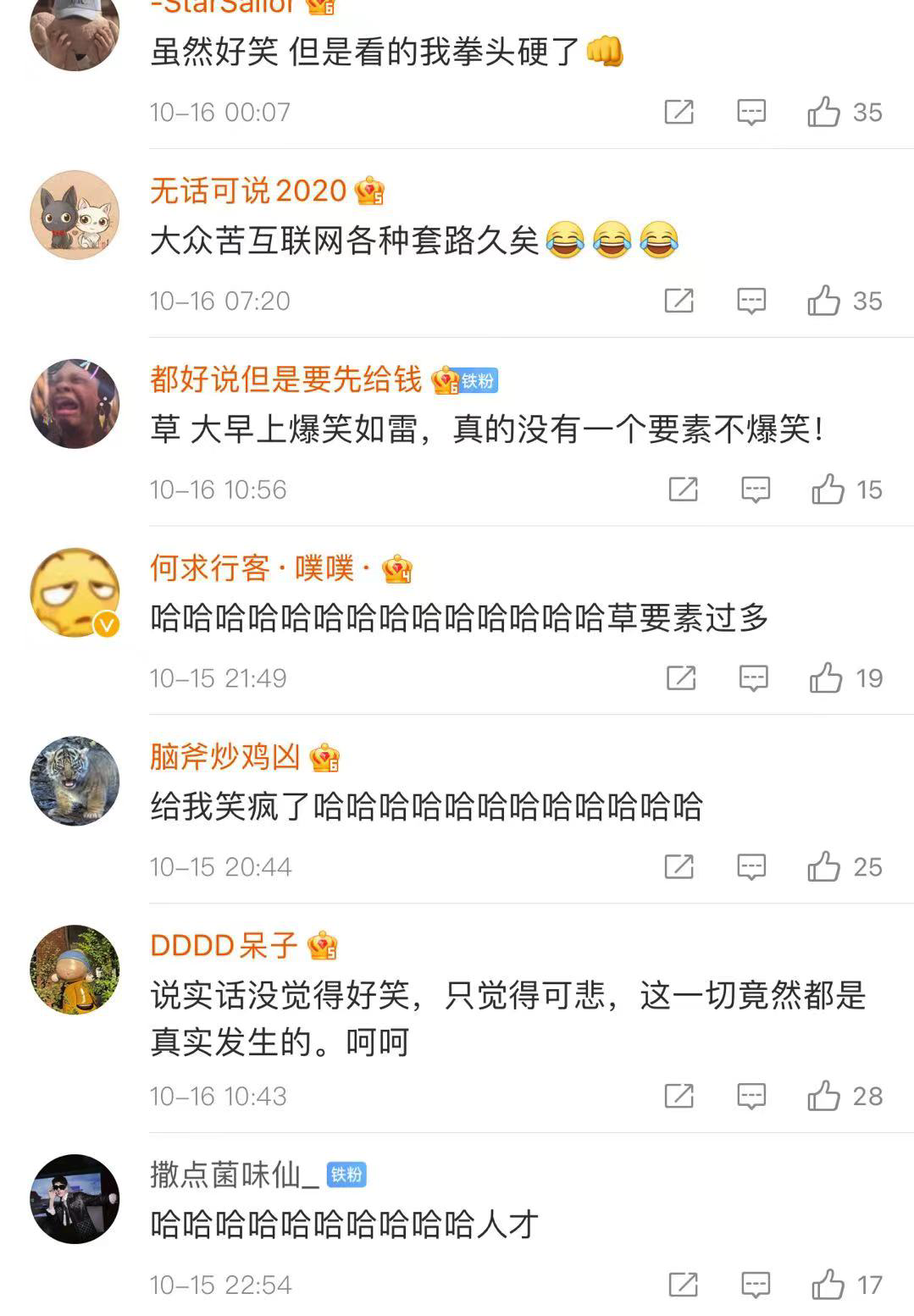Share DDDD呆子's comment
This screenshot has height=1316, width=914.
point(679,1096)
